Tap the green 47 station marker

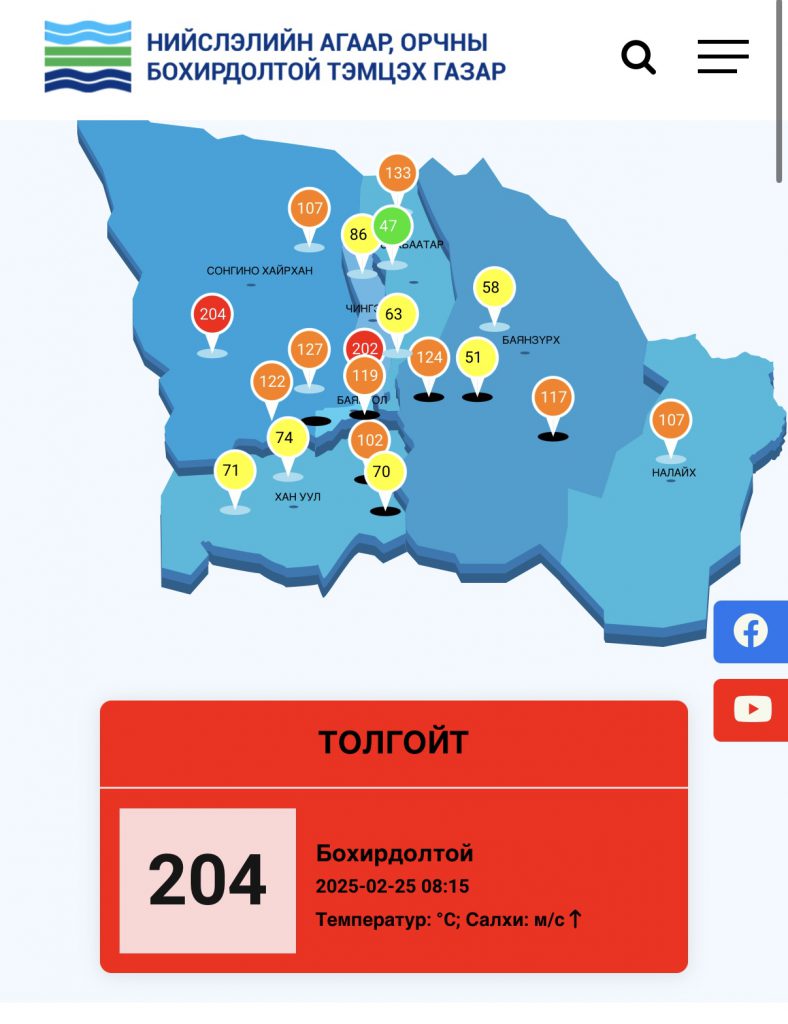click(x=389, y=225)
